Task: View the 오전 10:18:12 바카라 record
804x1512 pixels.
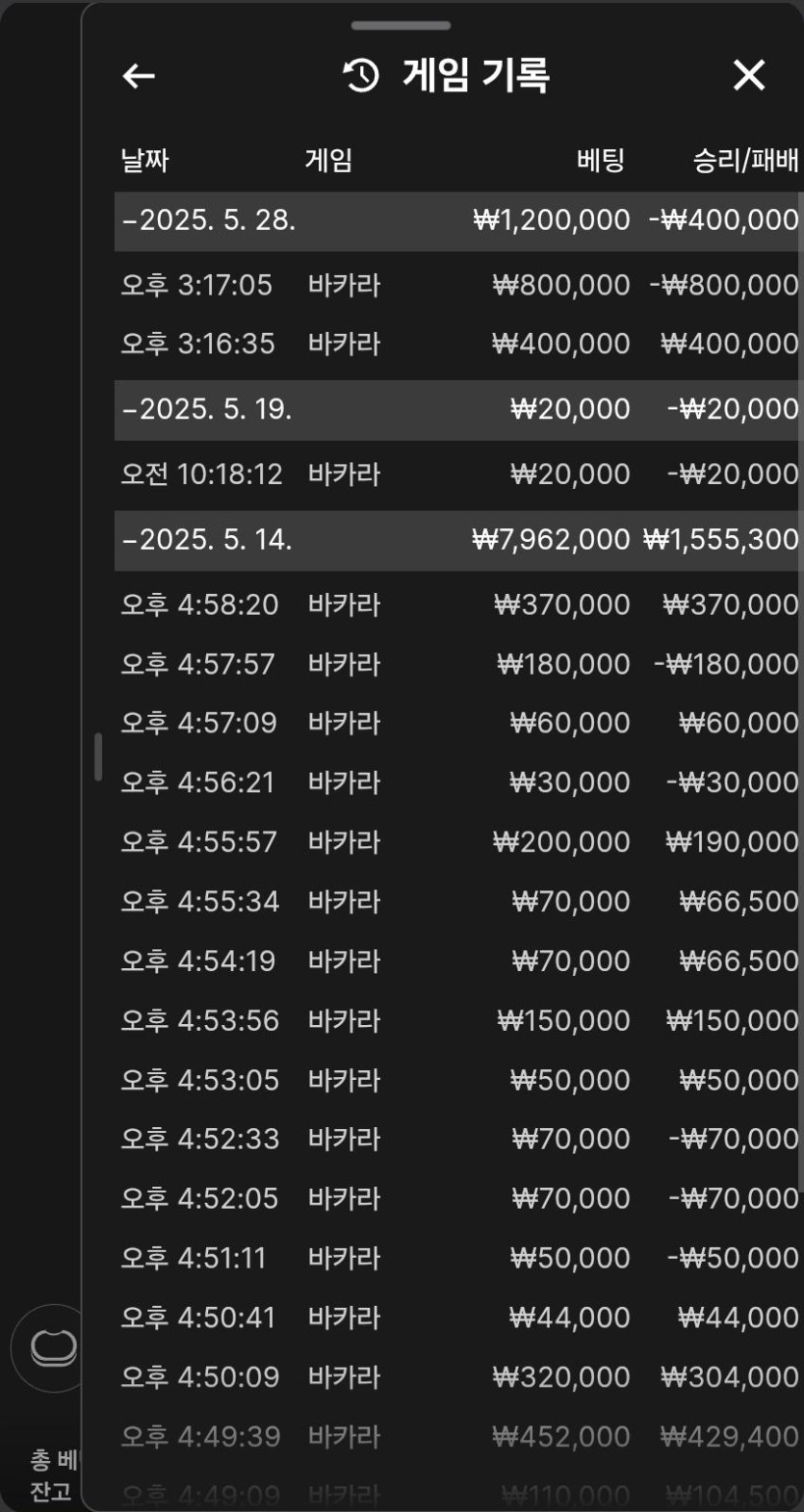Action: [458, 474]
